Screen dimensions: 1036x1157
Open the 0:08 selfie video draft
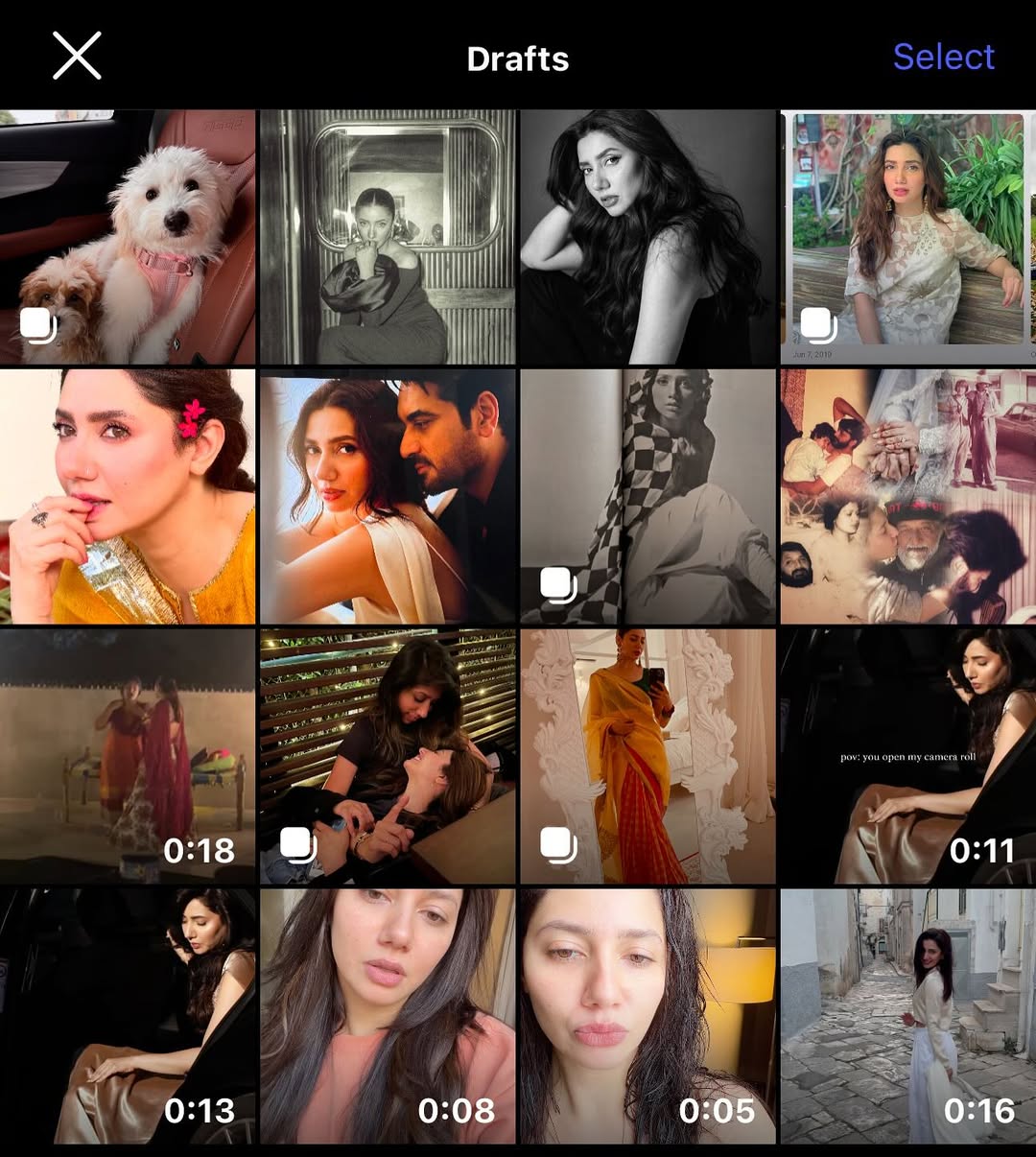pyautogui.click(x=388, y=1015)
